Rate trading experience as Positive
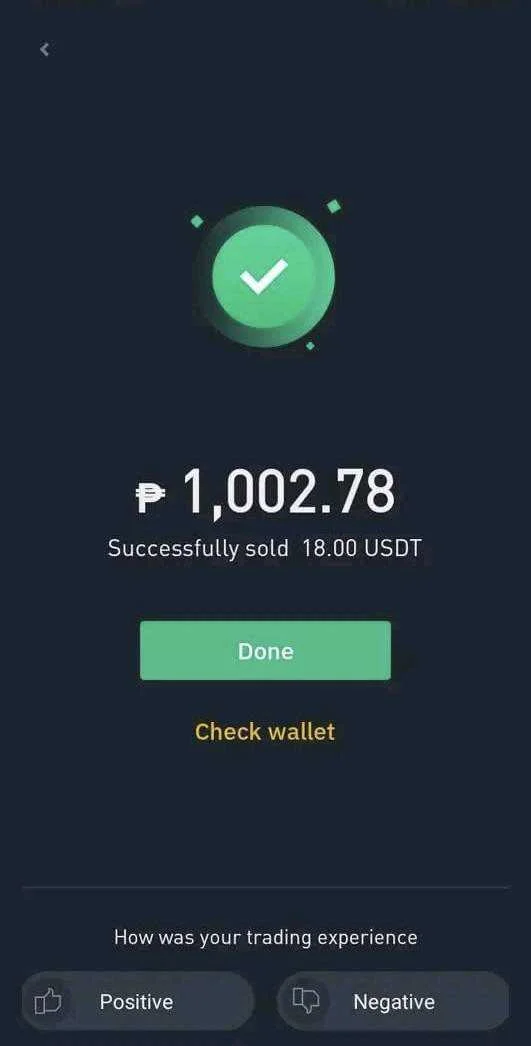Screen dimensions: 531x1046 [x=137, y=1001]
